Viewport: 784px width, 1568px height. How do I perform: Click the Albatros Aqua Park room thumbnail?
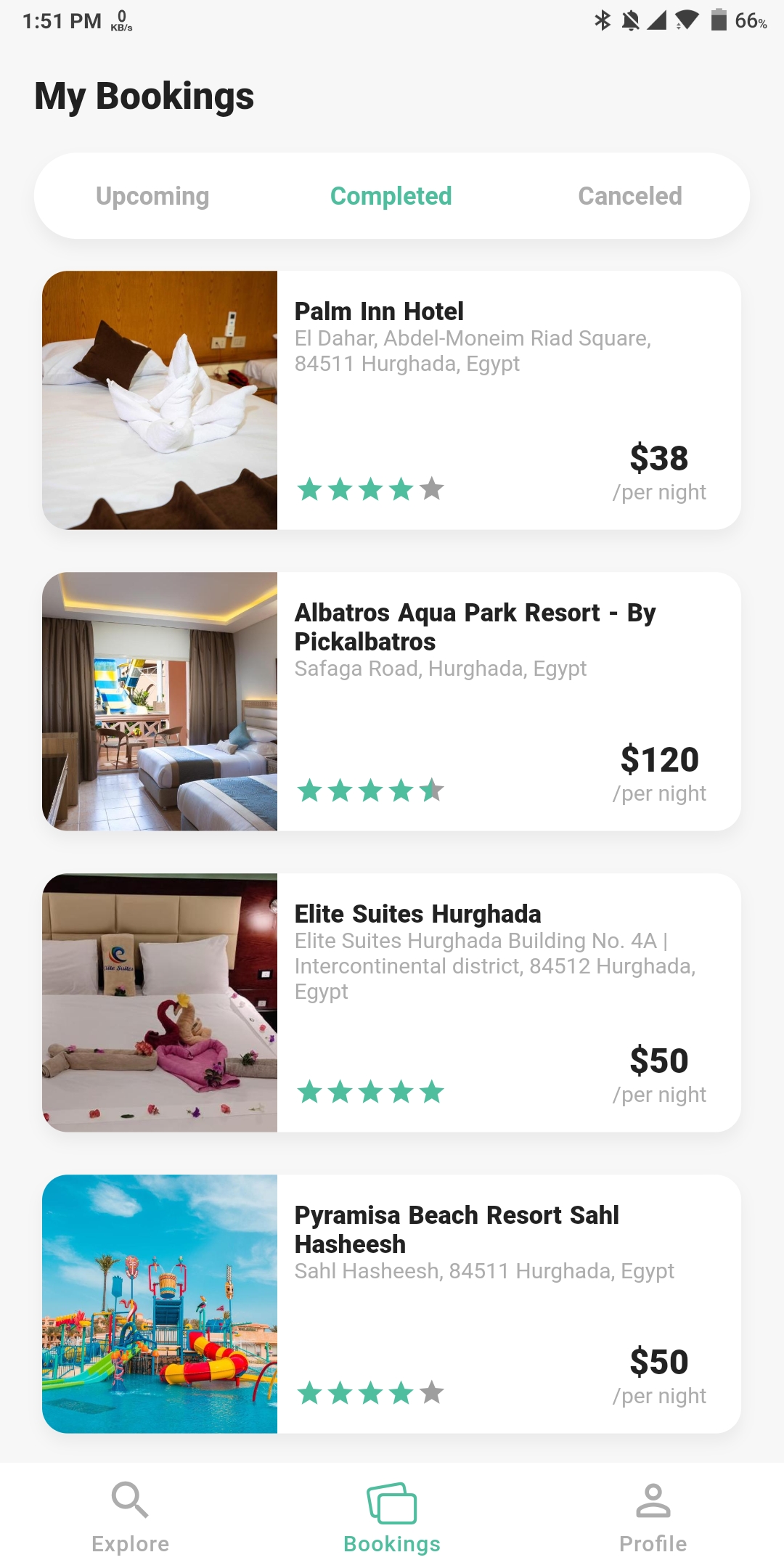click(160, 699)
